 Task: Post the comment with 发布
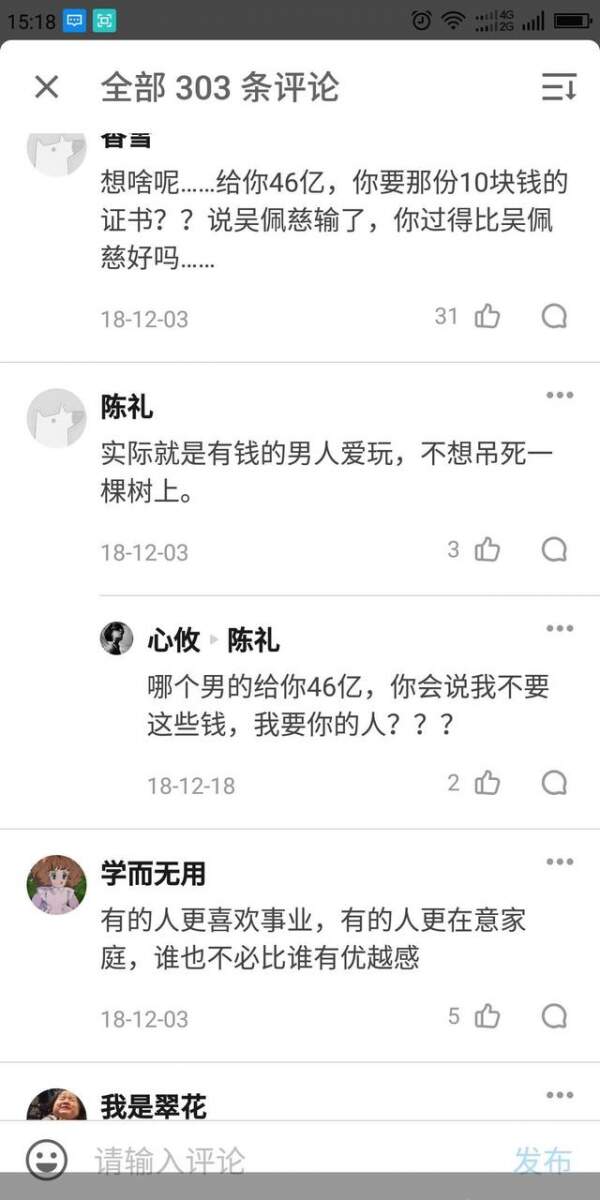pyautogui.click(x=543, y=1160)
